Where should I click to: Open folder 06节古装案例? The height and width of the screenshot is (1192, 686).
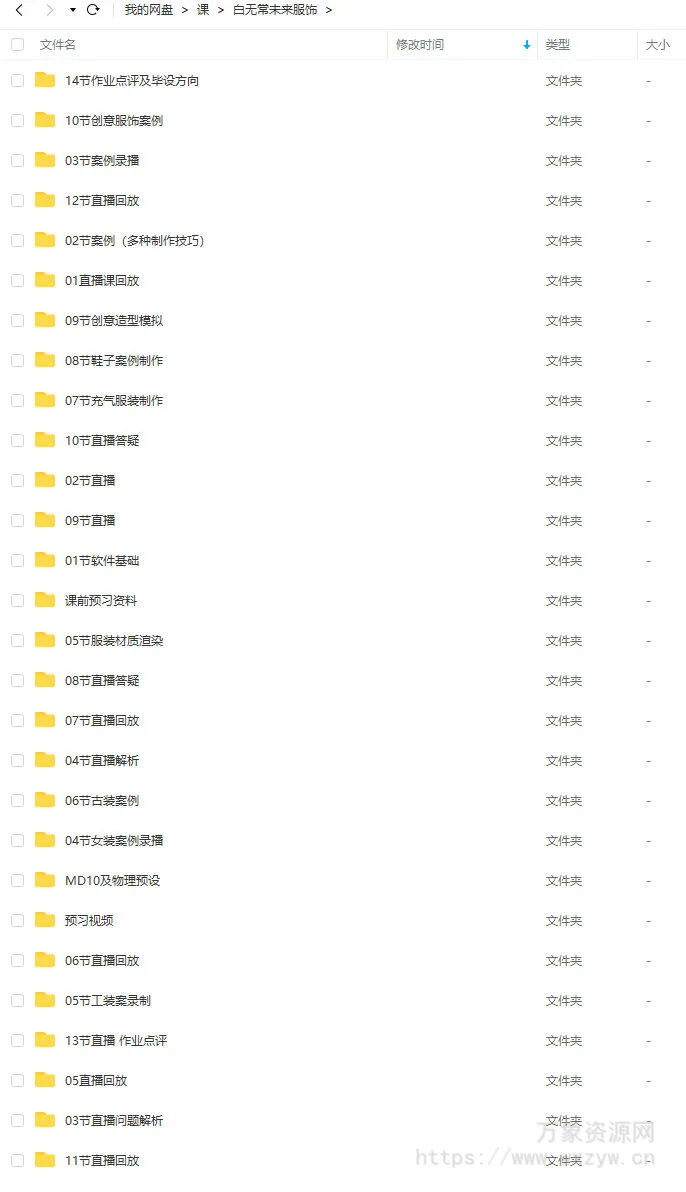101,801
